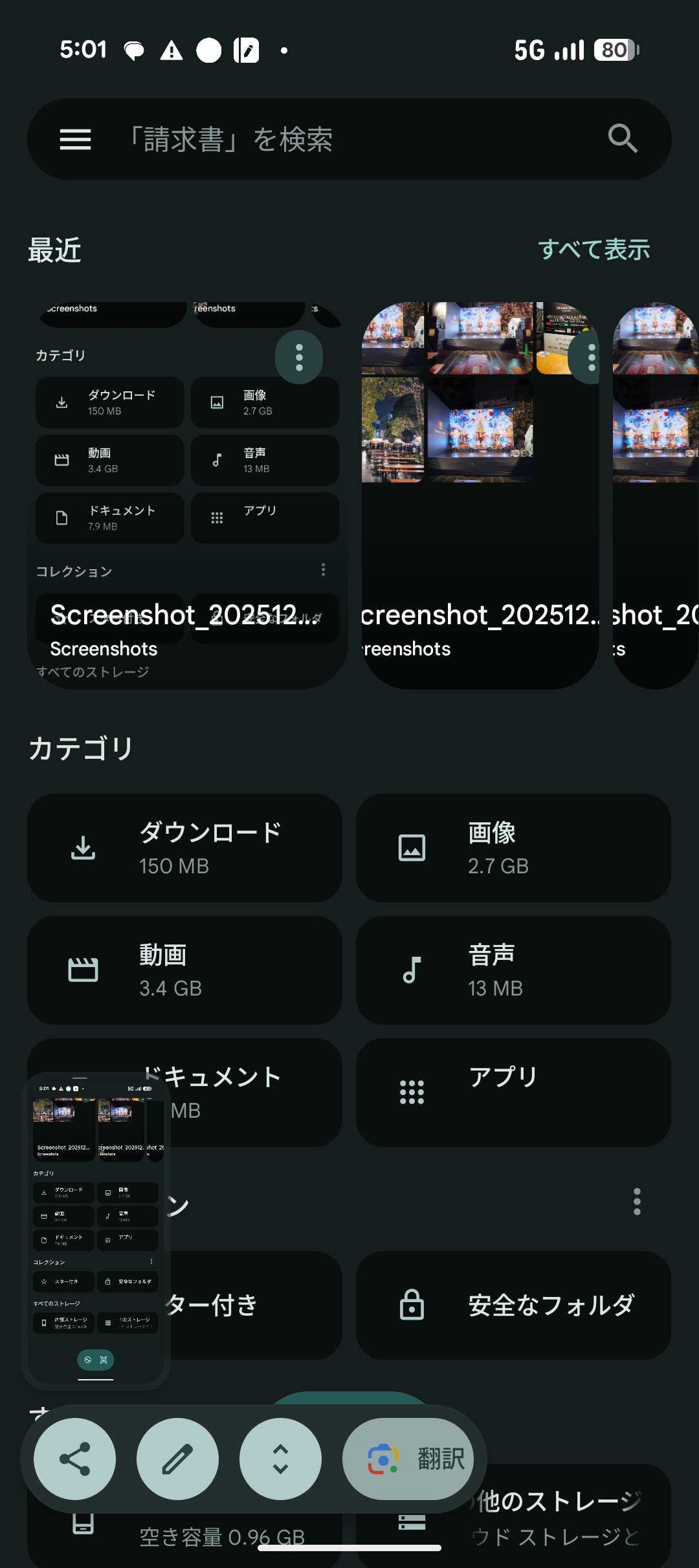Open the 画像 category
Image resolution: width=699 pixels, height=1568 pixels.
point(513,848)
